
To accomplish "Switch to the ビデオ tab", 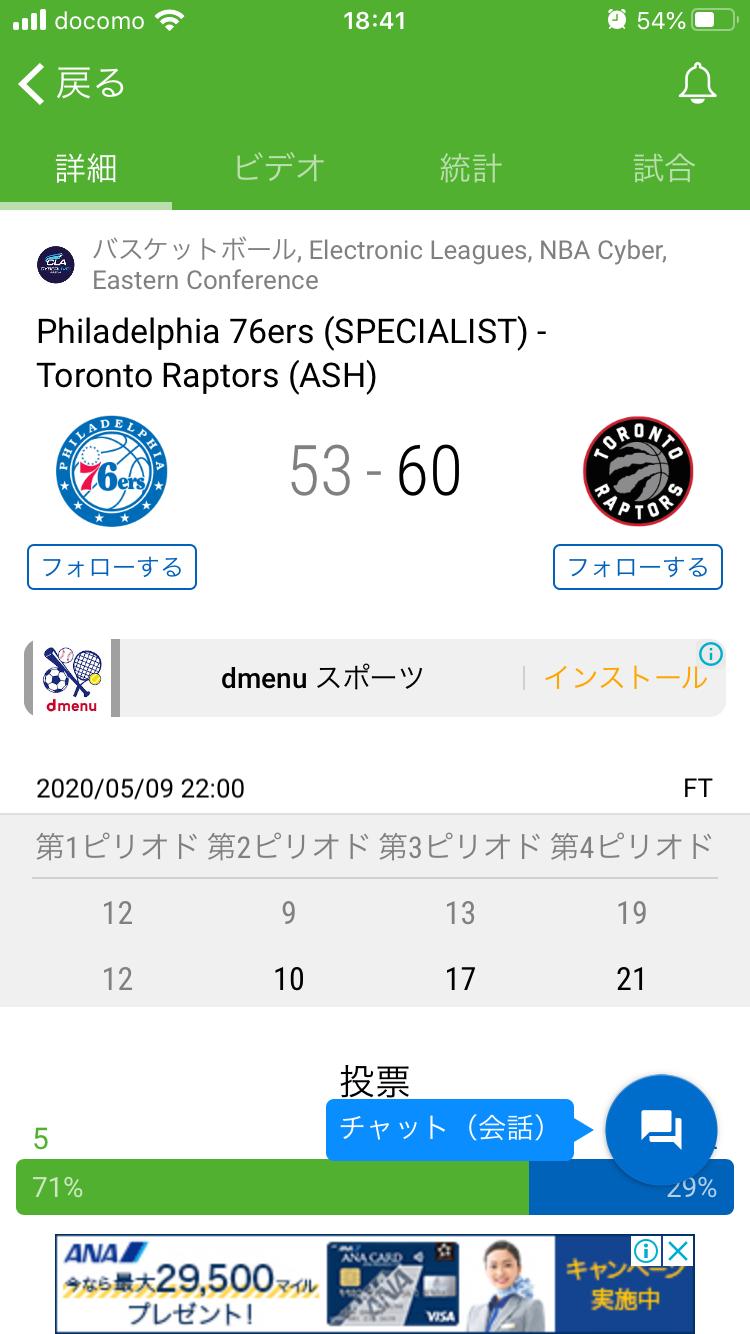I will [279, 168].
